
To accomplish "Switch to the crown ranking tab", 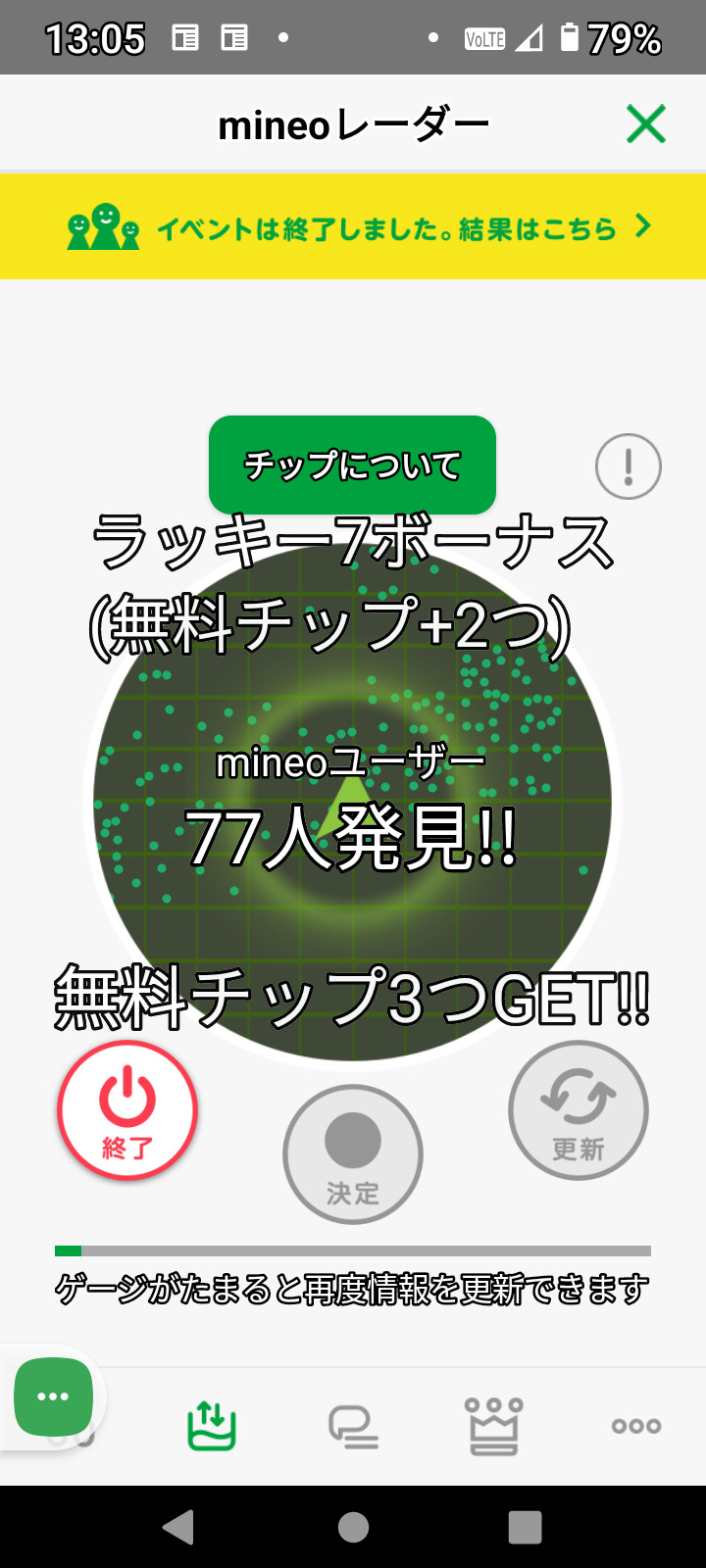I will click(494, 1426).
